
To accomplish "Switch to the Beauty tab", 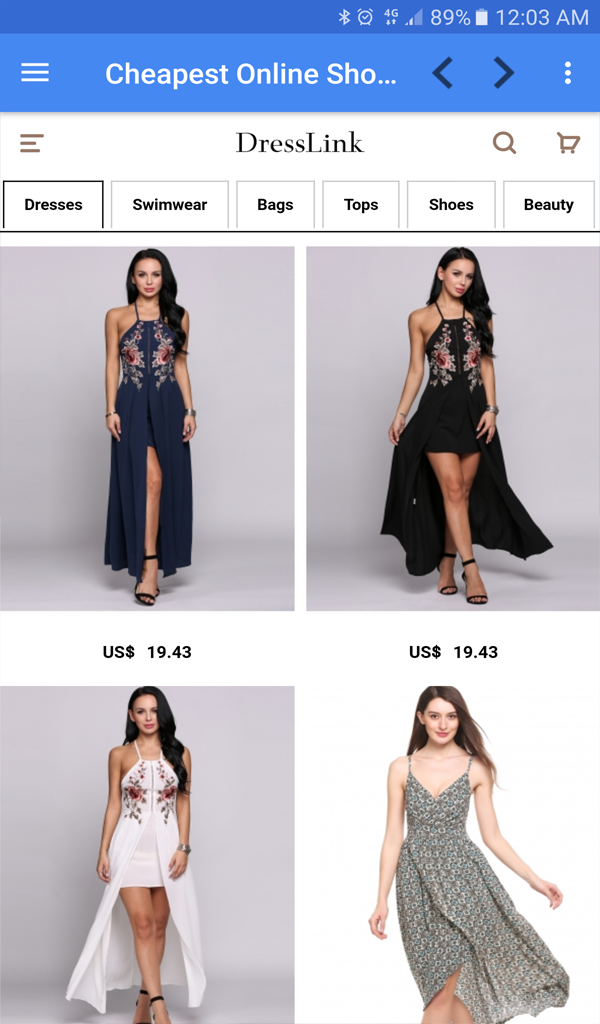I will [x=549, y=205].
